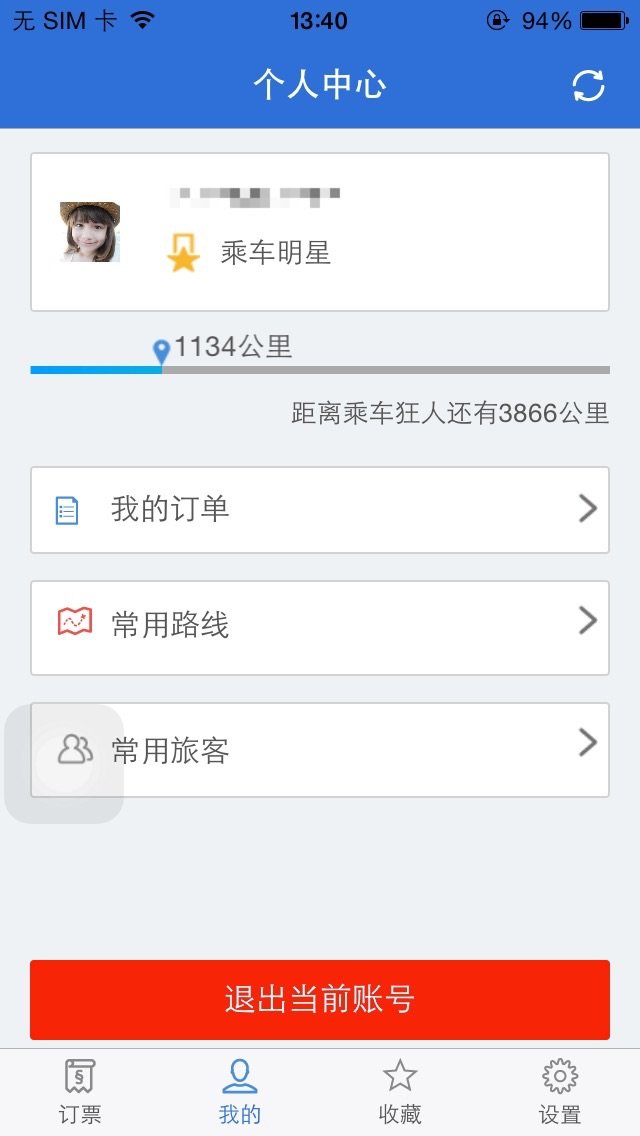Go to the 收藏 favorites tab
Image resolution: width=640 pixels, height=1136 pixels.
point(400,1091)
